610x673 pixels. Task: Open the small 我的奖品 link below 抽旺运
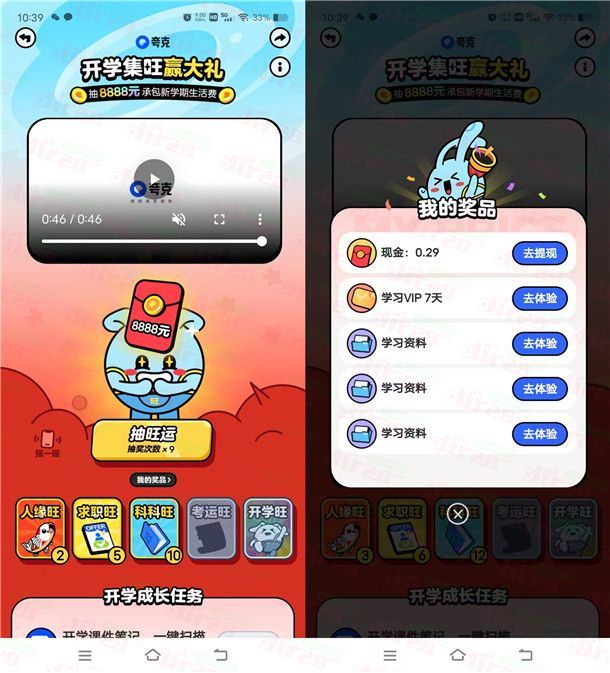(x=153, y=480)
